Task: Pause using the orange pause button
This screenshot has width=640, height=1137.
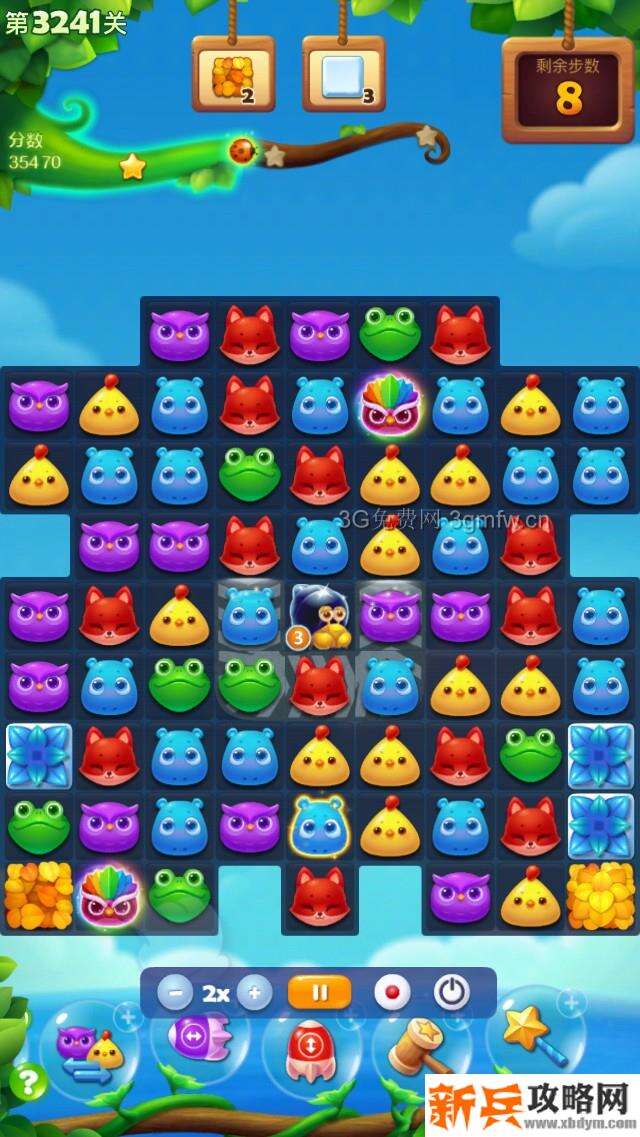Action: click(319, 993)
